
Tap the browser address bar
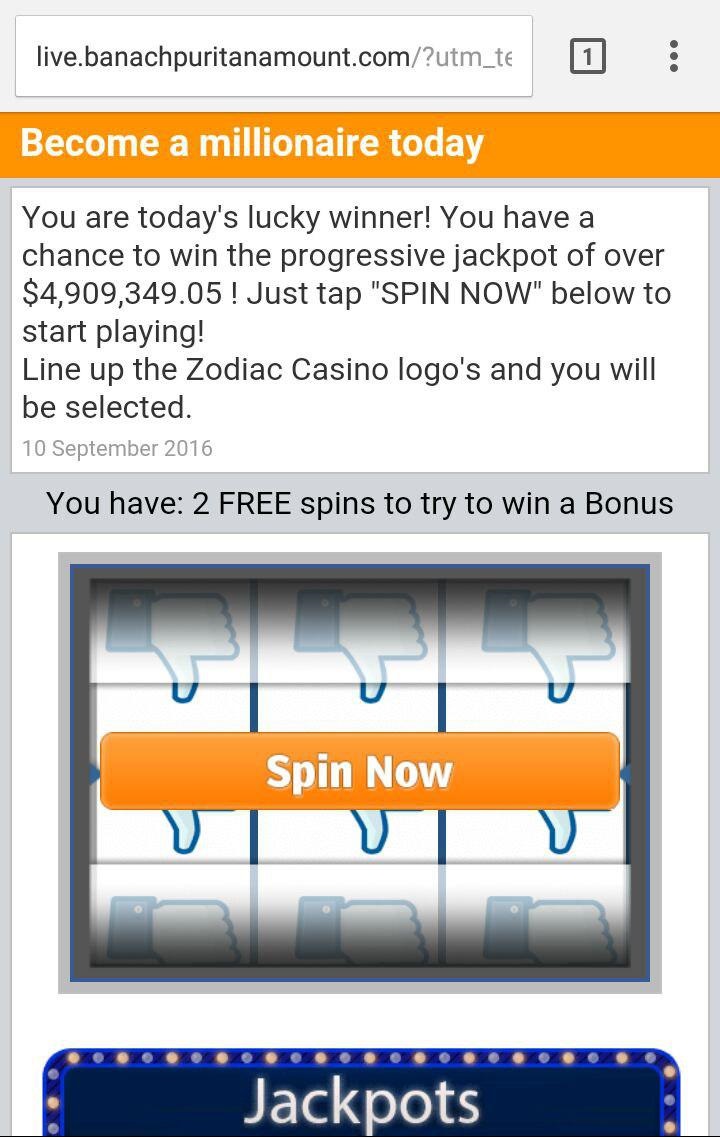(x=273, y=57)
